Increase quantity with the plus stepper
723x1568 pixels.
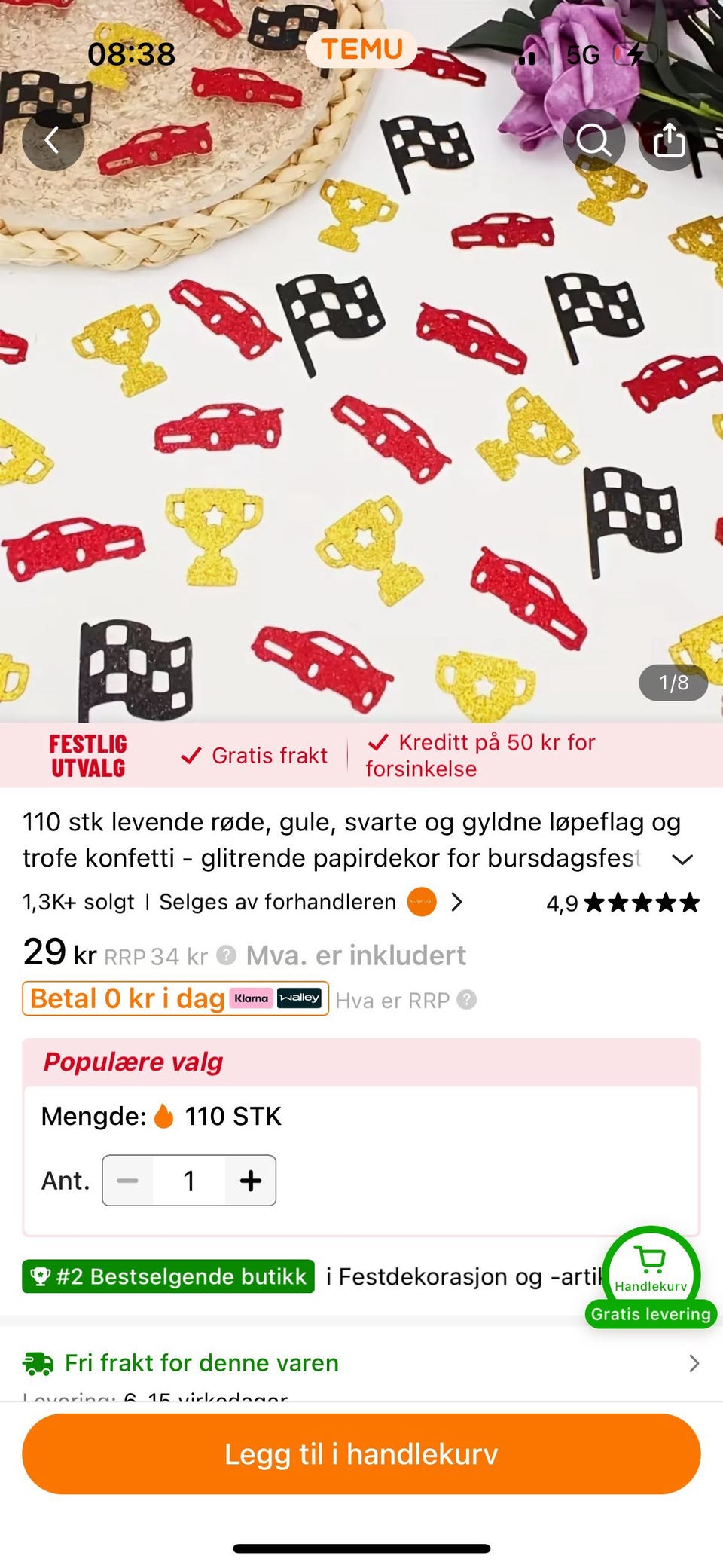(250, 1180)
